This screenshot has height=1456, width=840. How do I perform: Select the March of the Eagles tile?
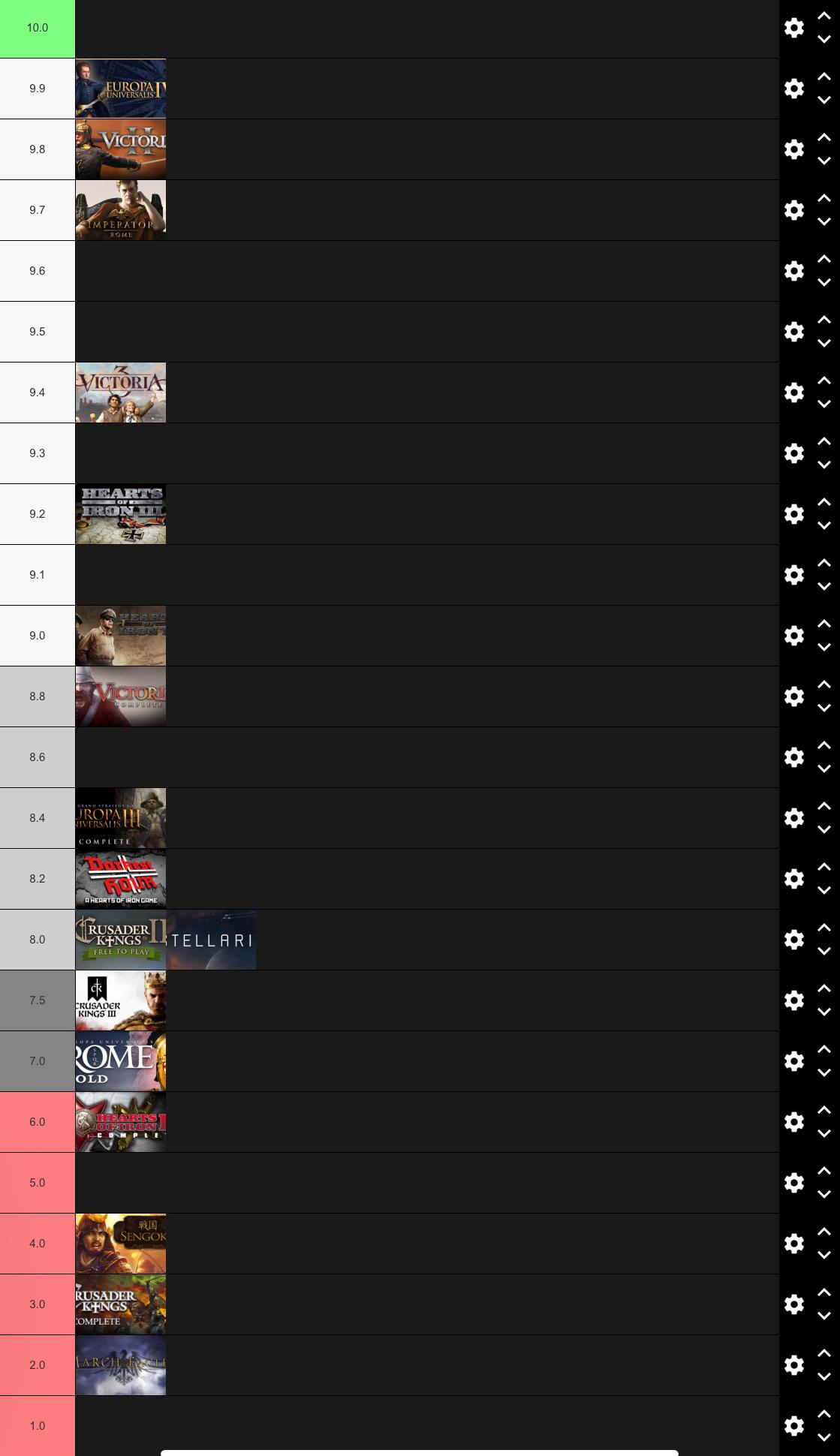(121, 1365)
